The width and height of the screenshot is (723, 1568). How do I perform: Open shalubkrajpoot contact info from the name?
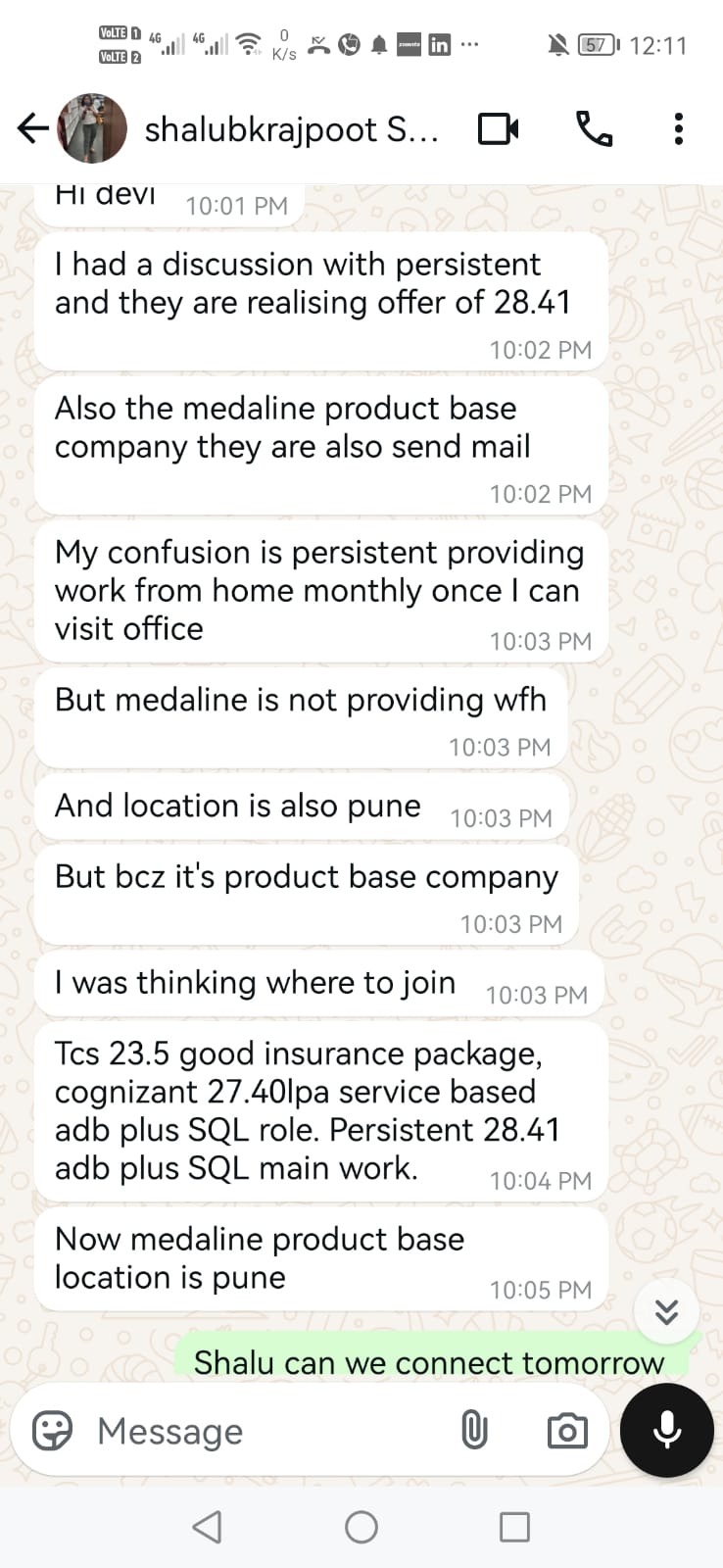[292, 129]
